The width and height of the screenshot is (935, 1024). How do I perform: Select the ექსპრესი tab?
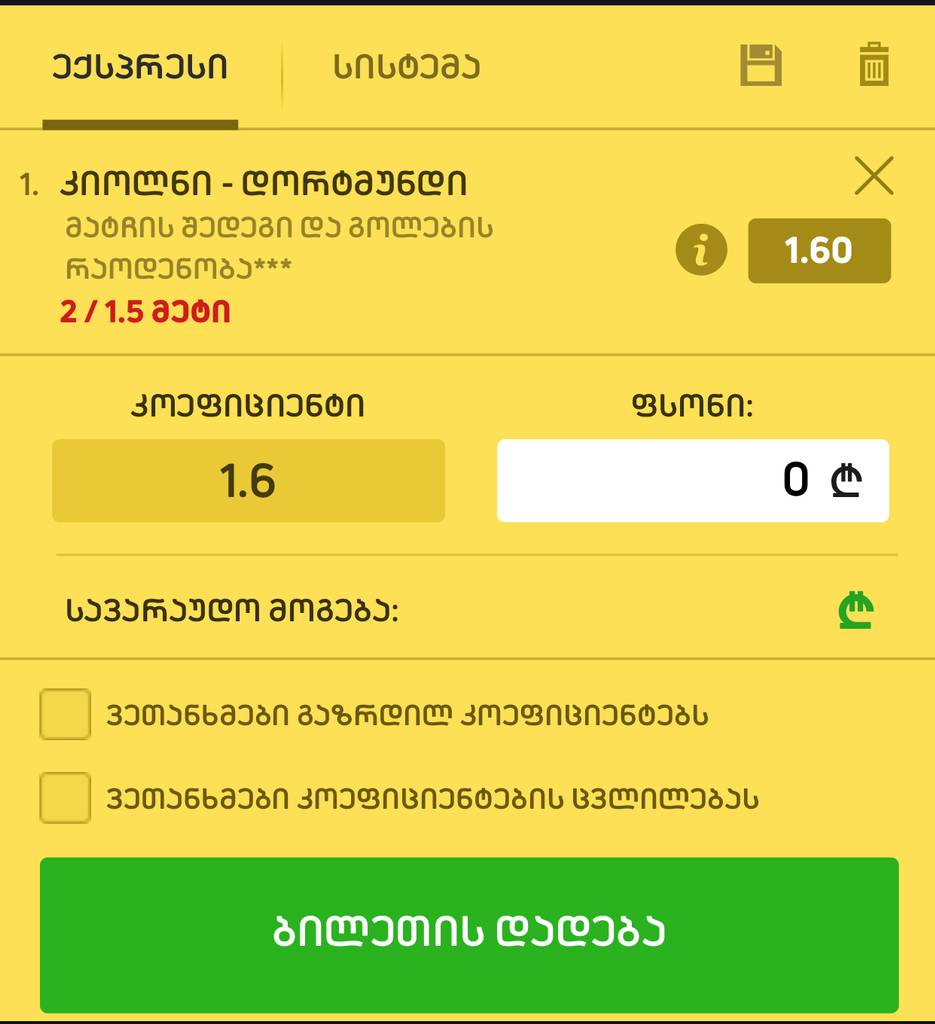tap(140, 65)
